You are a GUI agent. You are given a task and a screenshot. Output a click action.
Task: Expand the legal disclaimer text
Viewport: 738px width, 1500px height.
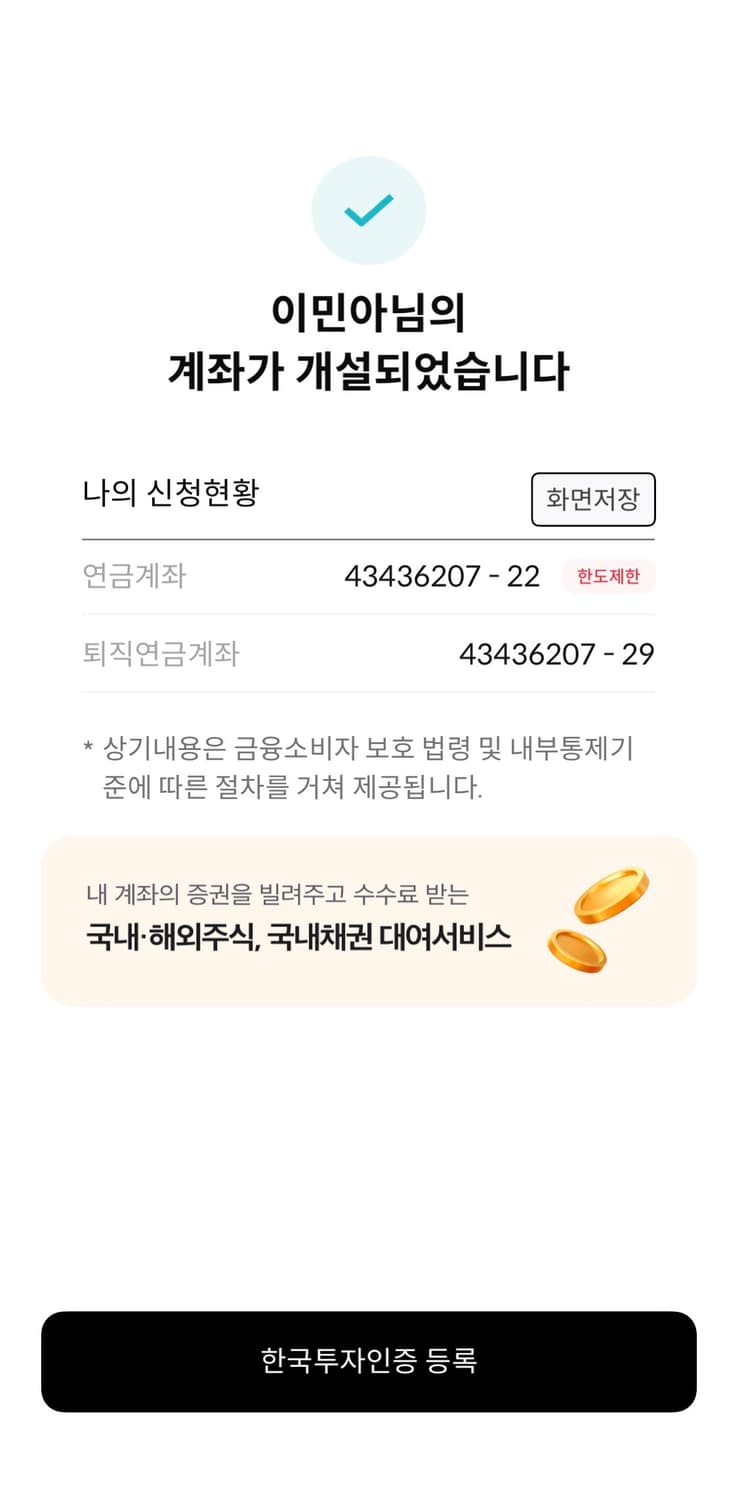click(369, 770)
